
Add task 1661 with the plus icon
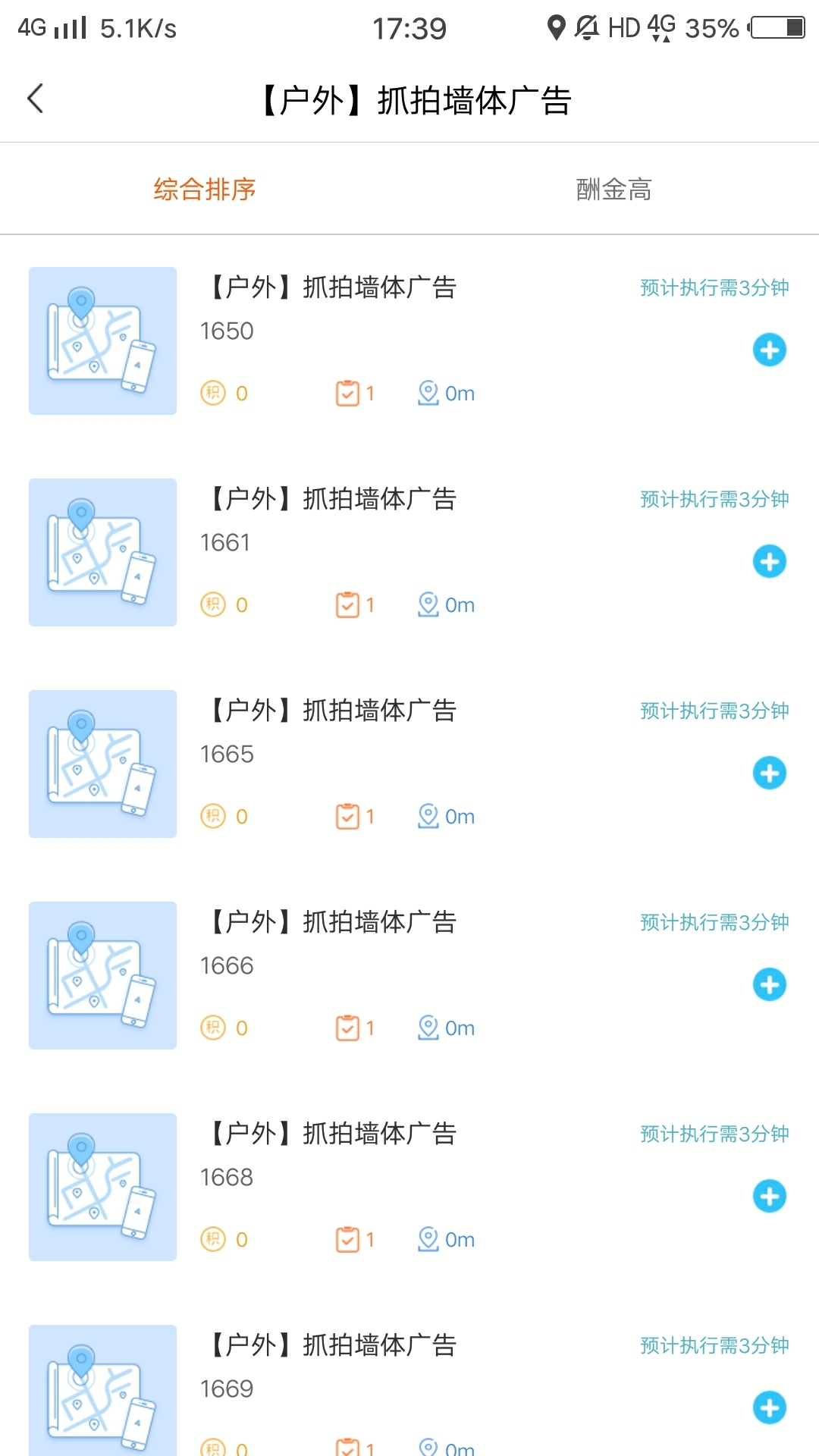tap(769, 562)
